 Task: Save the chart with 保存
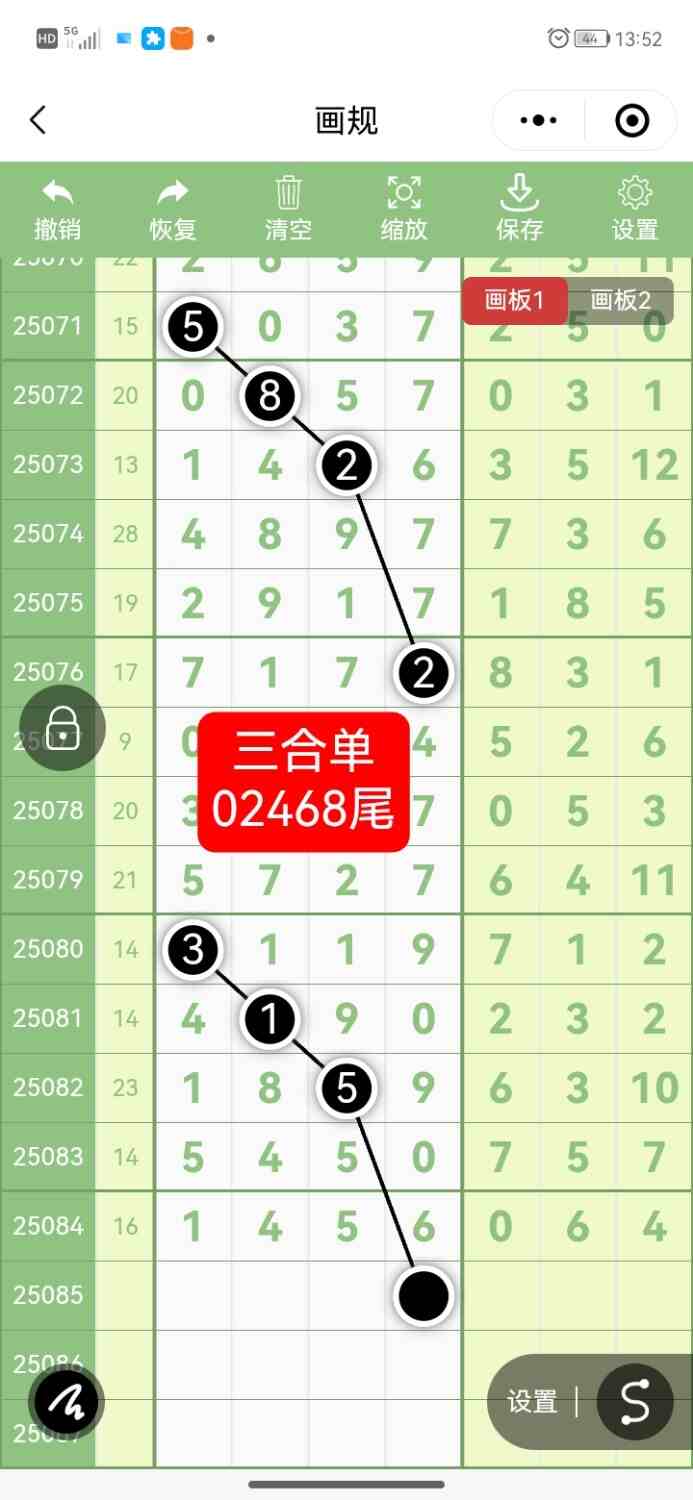coord(519,209)
